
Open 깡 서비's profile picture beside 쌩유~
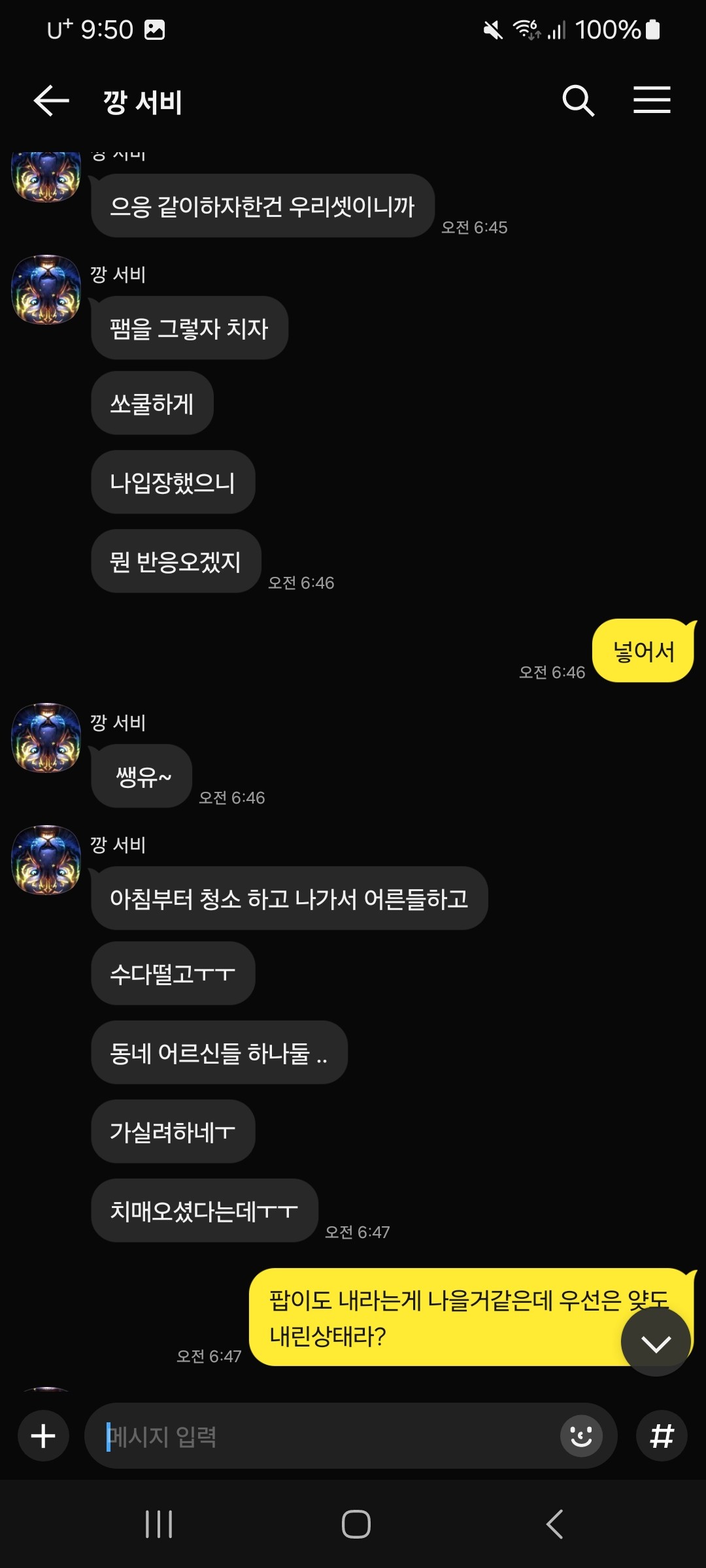coord(46,738)
